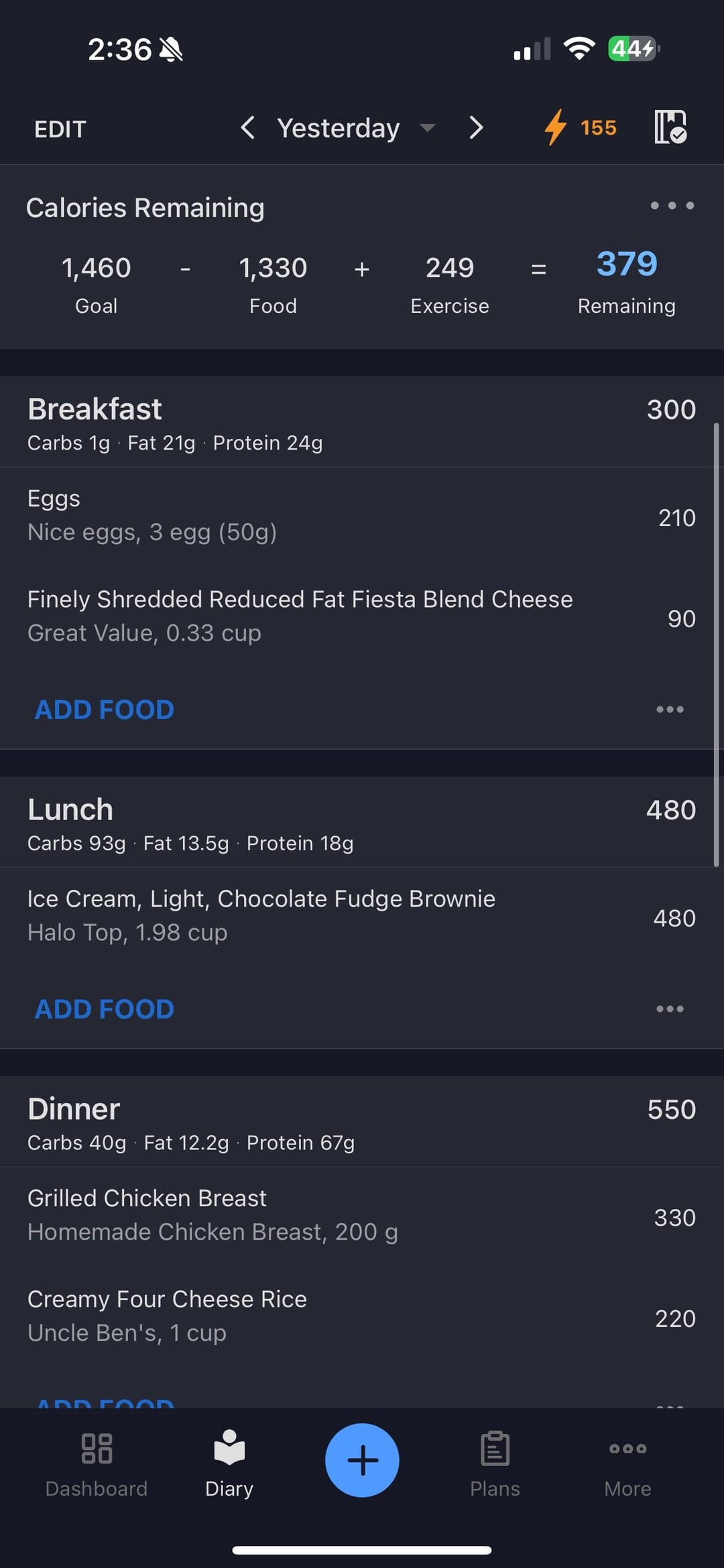Switch to the Dashboard tab
Screen dimensions: 724x1568
(97, 1464)
